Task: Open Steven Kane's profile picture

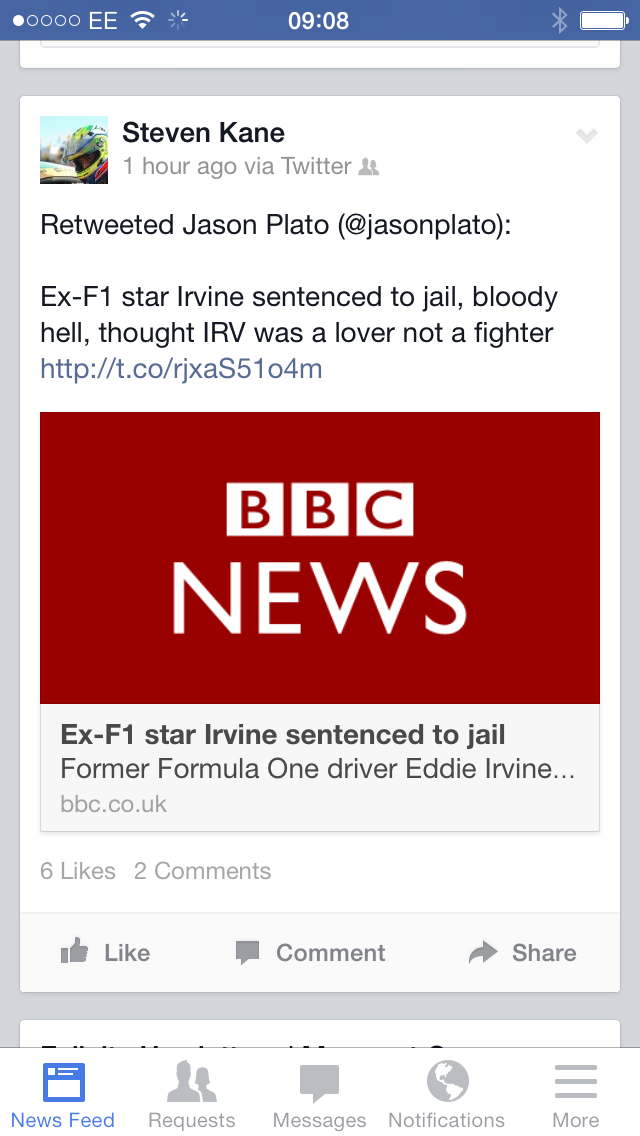Action: [x=74, y=150]
